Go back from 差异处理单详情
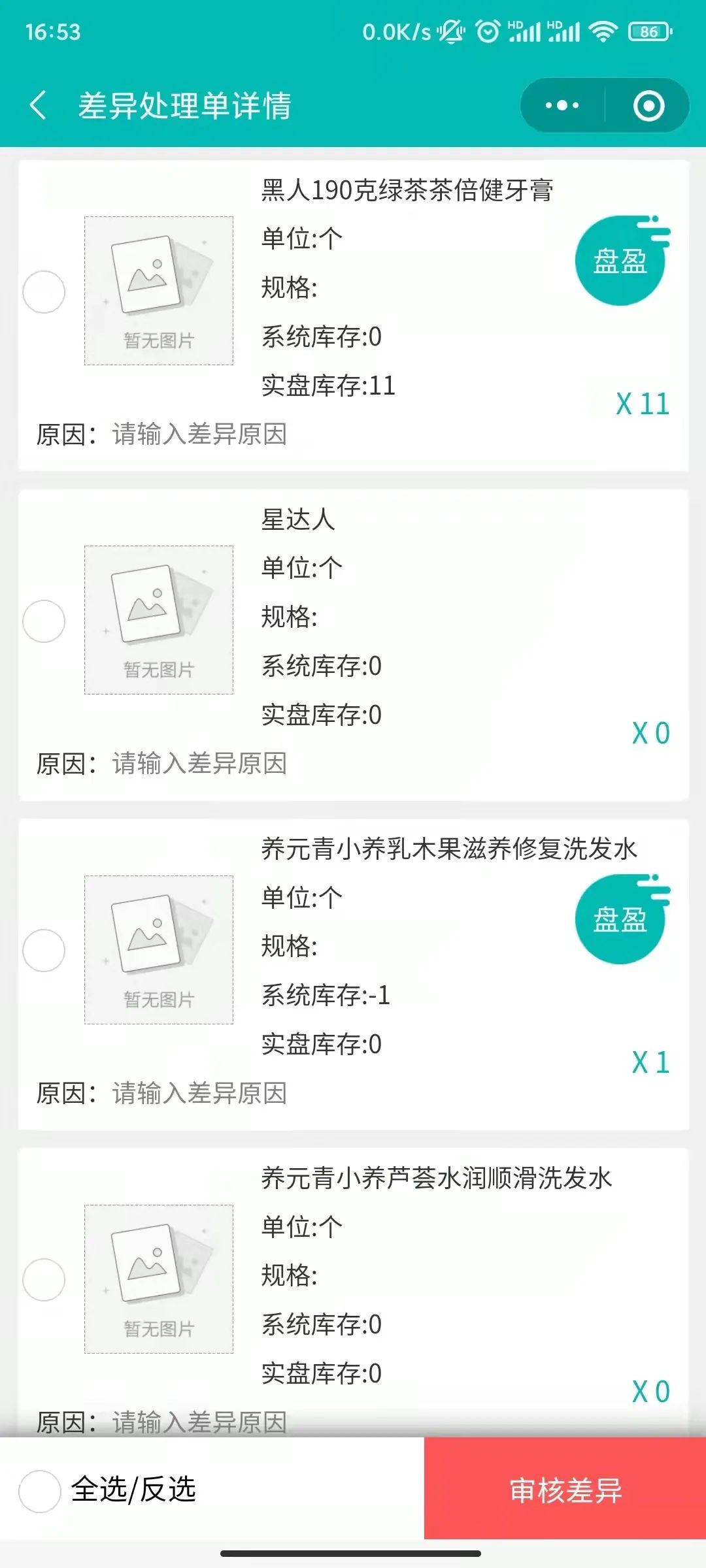This screenshot has width=706, height=1568. [39, 105]
